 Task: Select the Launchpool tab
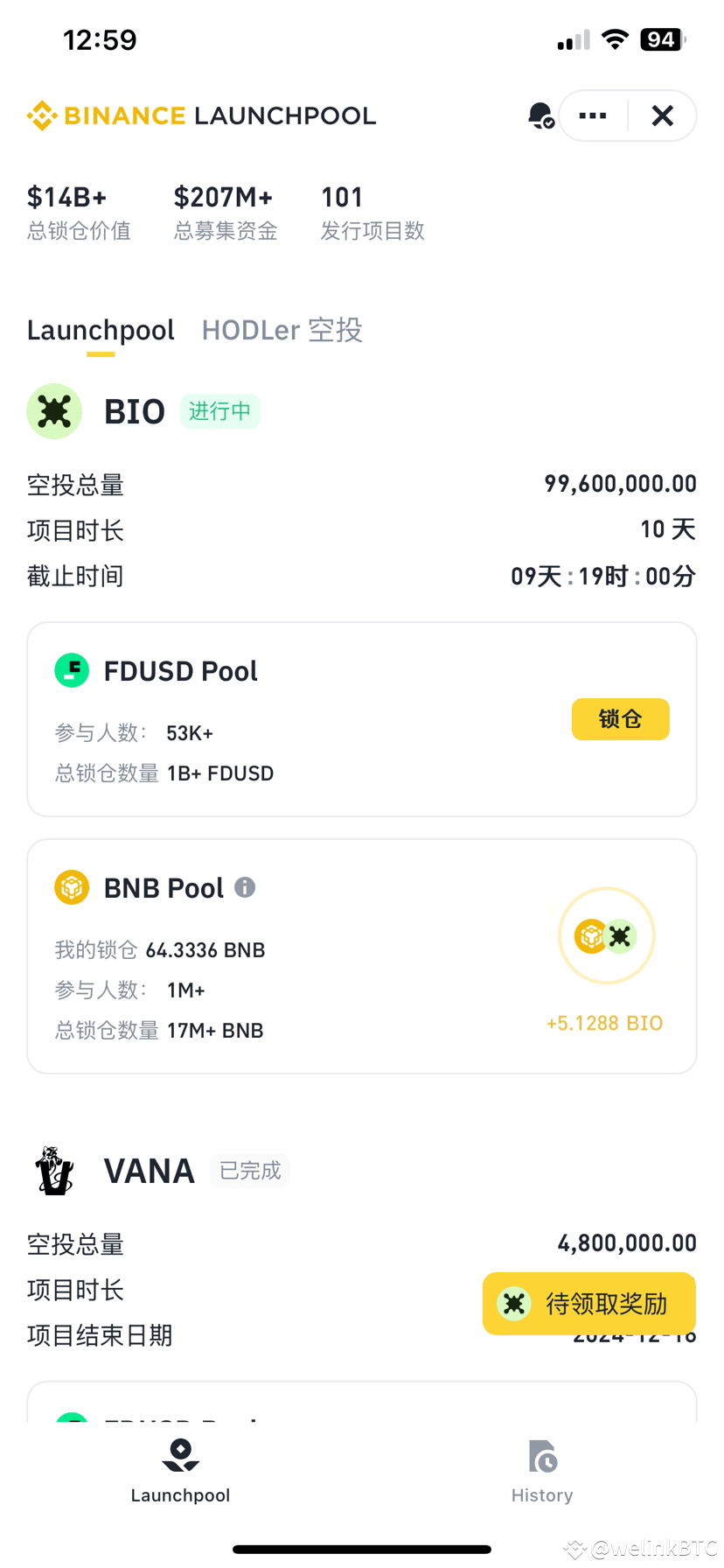click(x=101, y=330)
